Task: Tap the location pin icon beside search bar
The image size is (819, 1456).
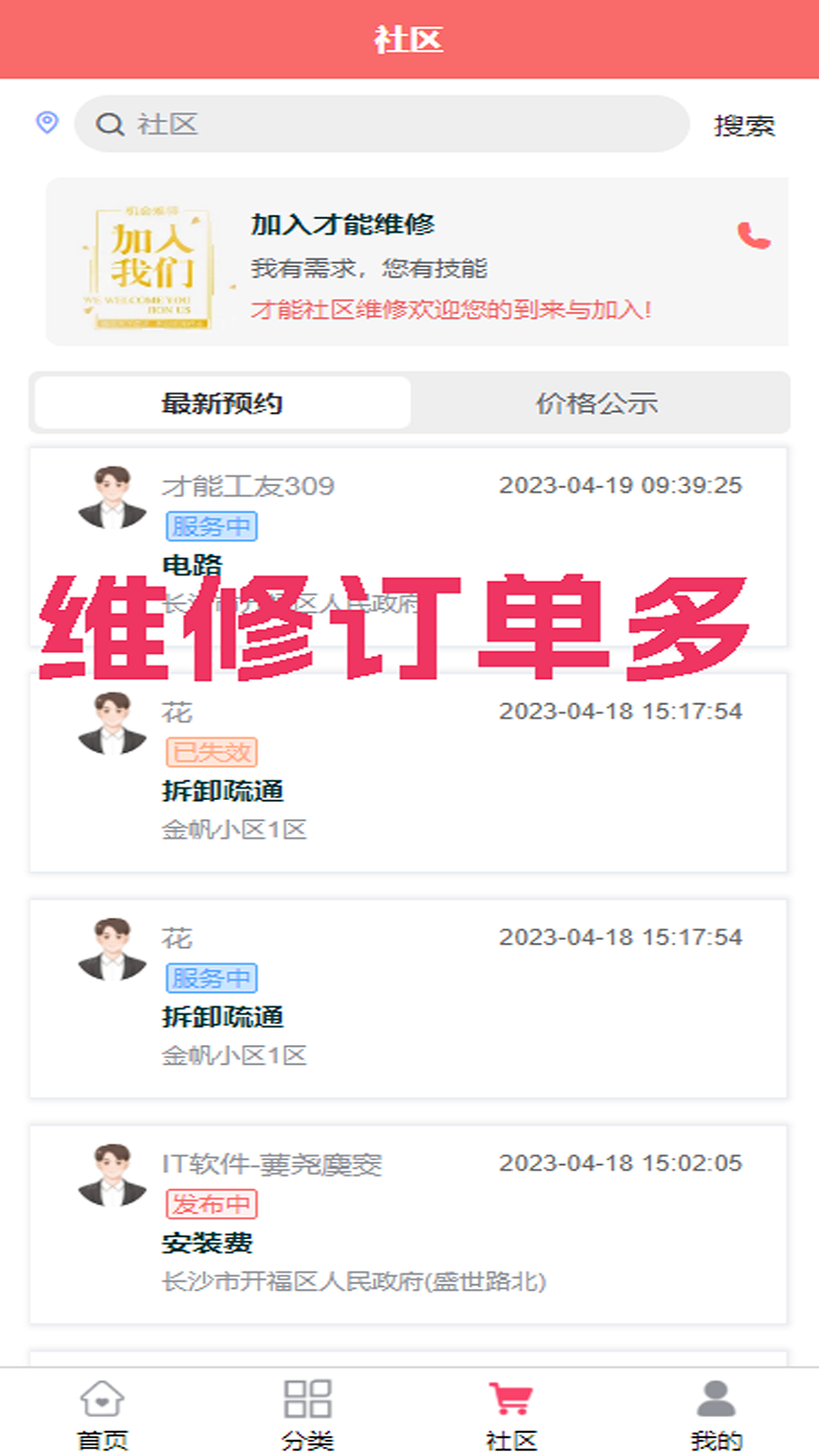Action: click(47, 123)
